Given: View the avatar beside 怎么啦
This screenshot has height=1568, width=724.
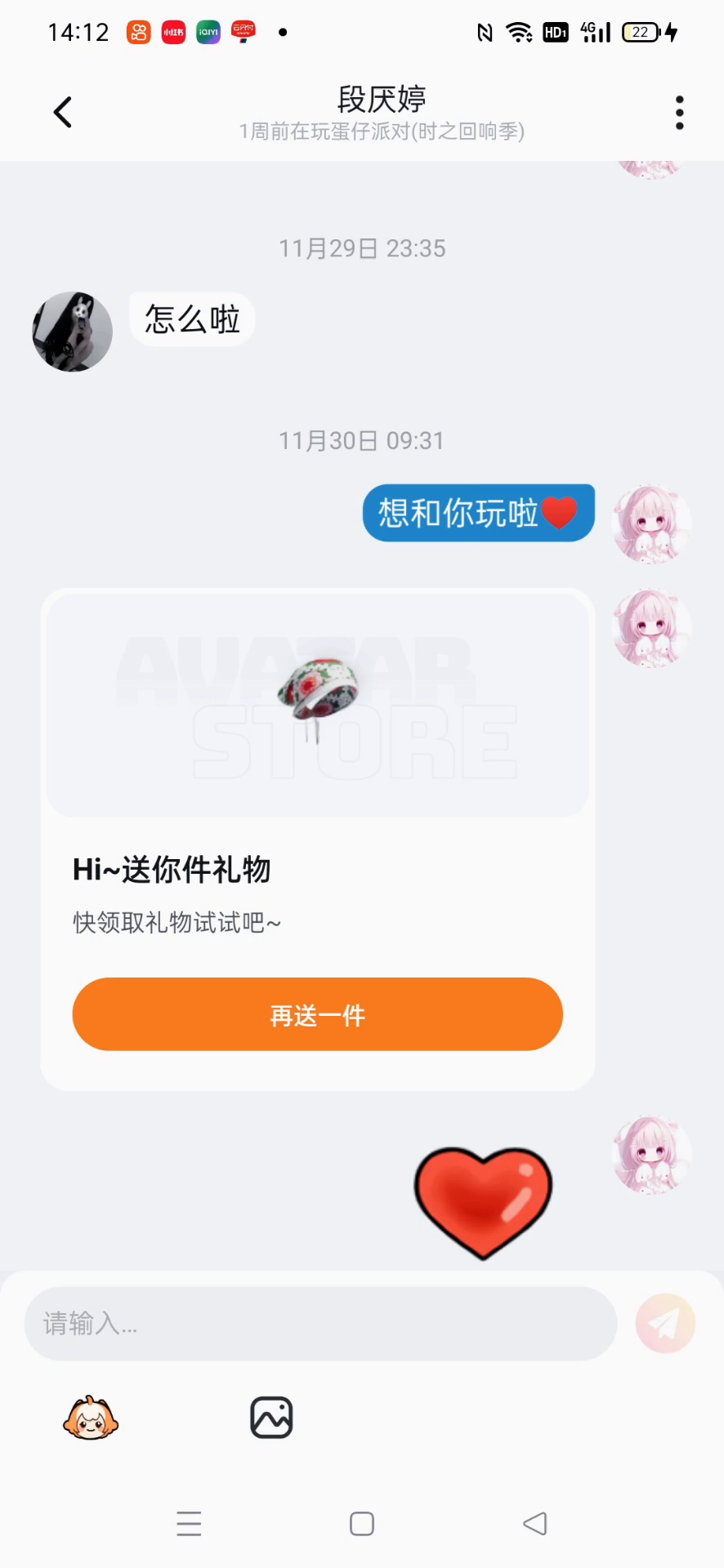Looking at the screenshot, I should [72, 332].
